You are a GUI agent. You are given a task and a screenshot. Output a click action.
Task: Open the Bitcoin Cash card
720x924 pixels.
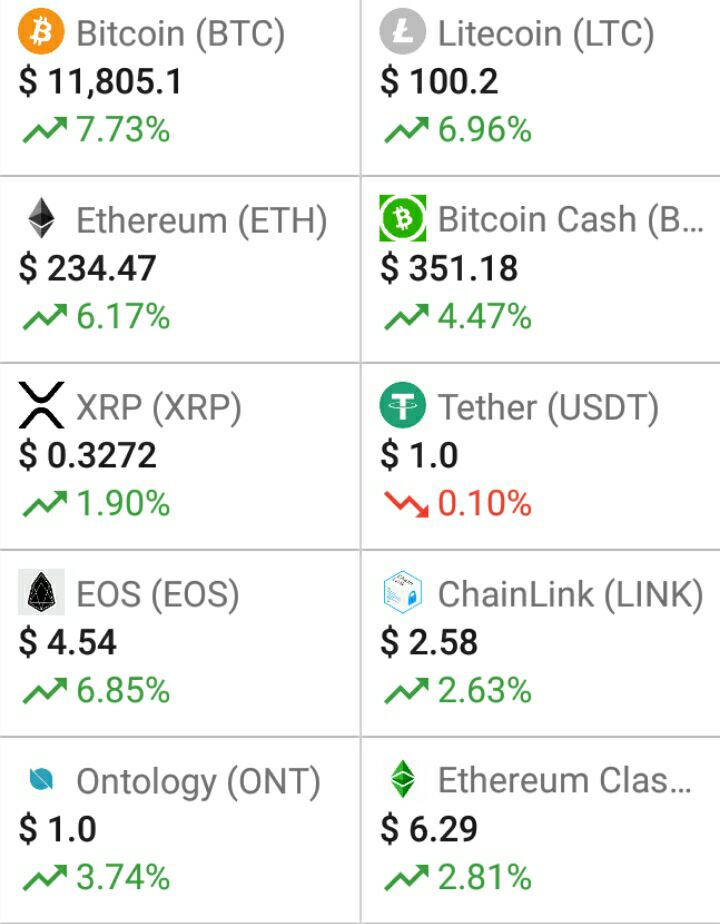[540, 268]
